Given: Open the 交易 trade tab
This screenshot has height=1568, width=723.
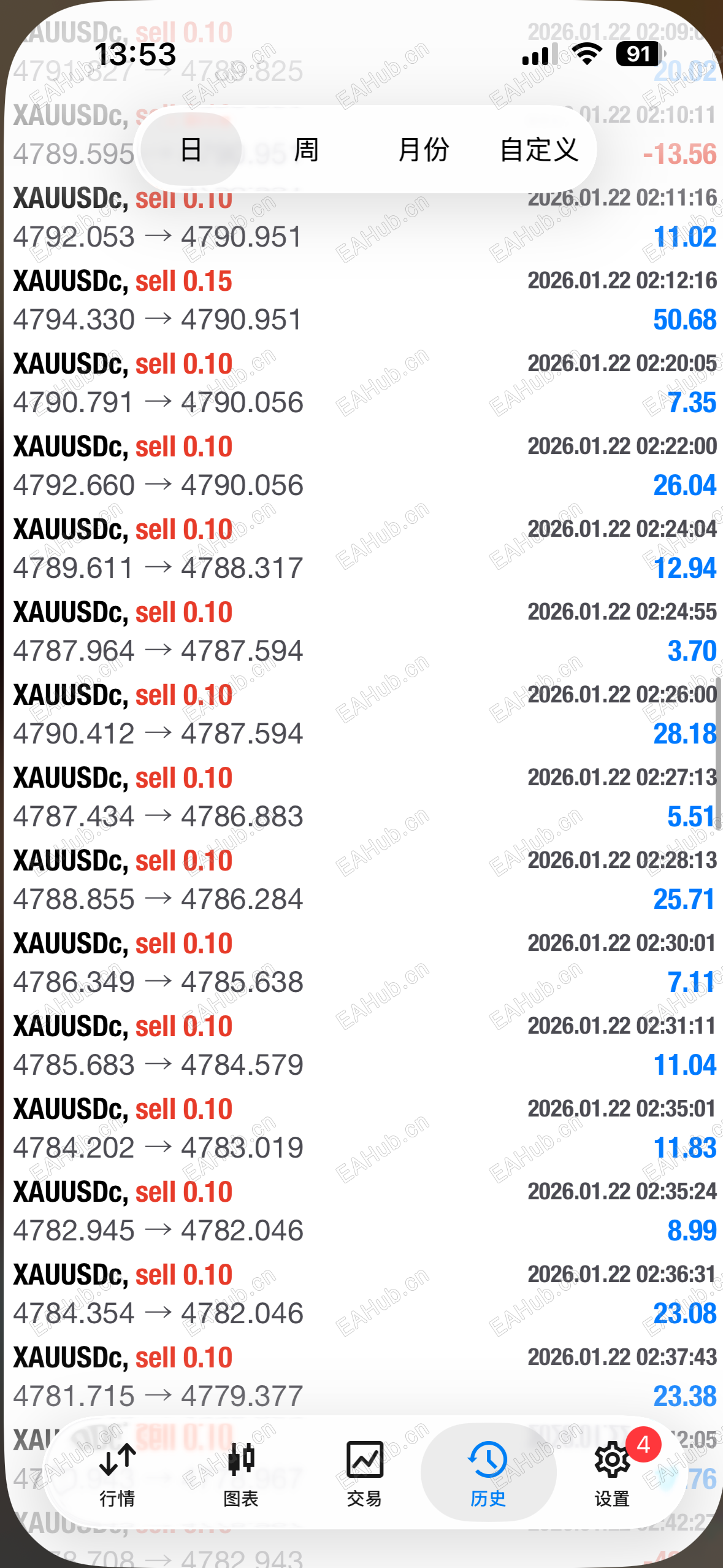Looking at the screenshot, I should tap(364, 1474).
